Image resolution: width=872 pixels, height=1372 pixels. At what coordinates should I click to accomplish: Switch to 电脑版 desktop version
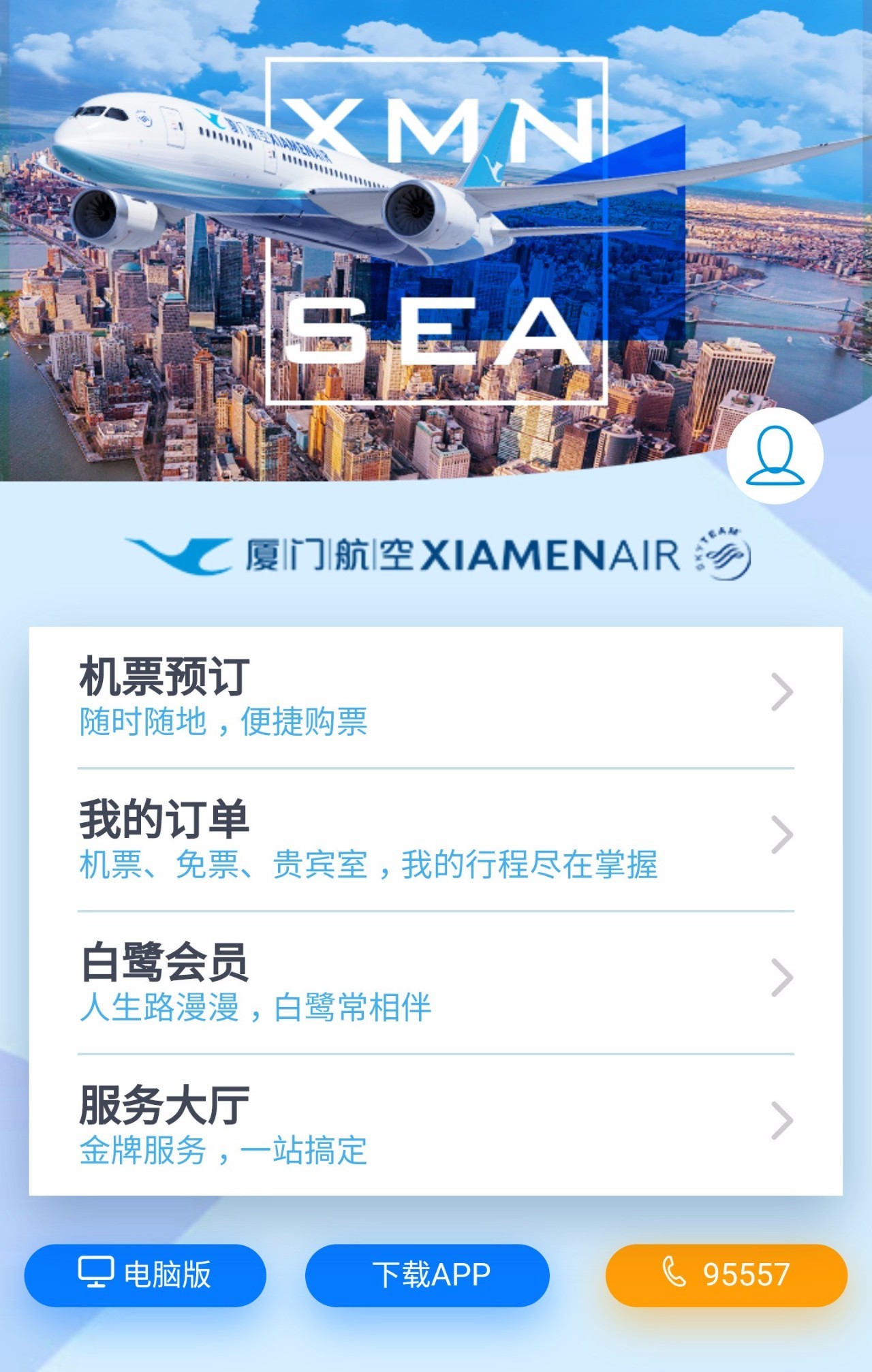click(145, 1275)
